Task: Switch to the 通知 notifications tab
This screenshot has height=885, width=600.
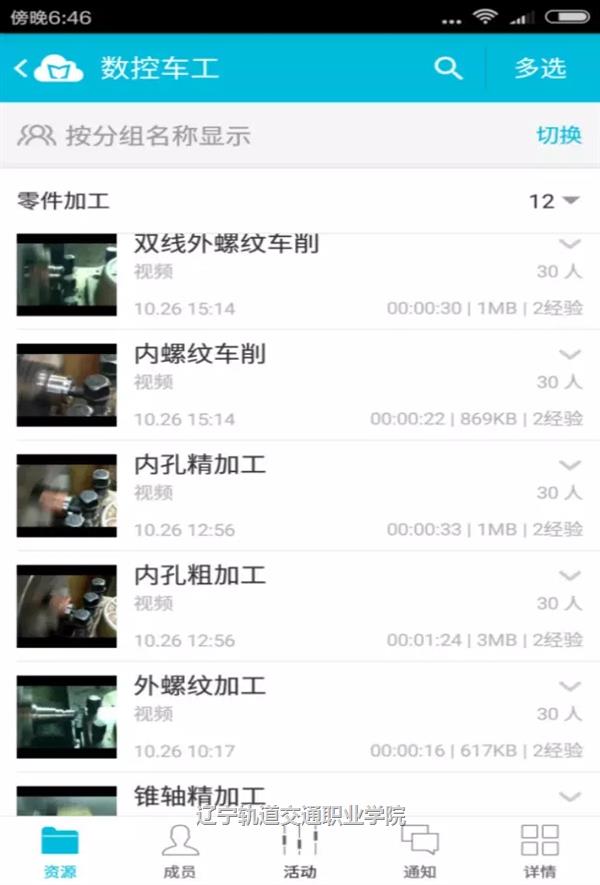Action: [420, 851]
